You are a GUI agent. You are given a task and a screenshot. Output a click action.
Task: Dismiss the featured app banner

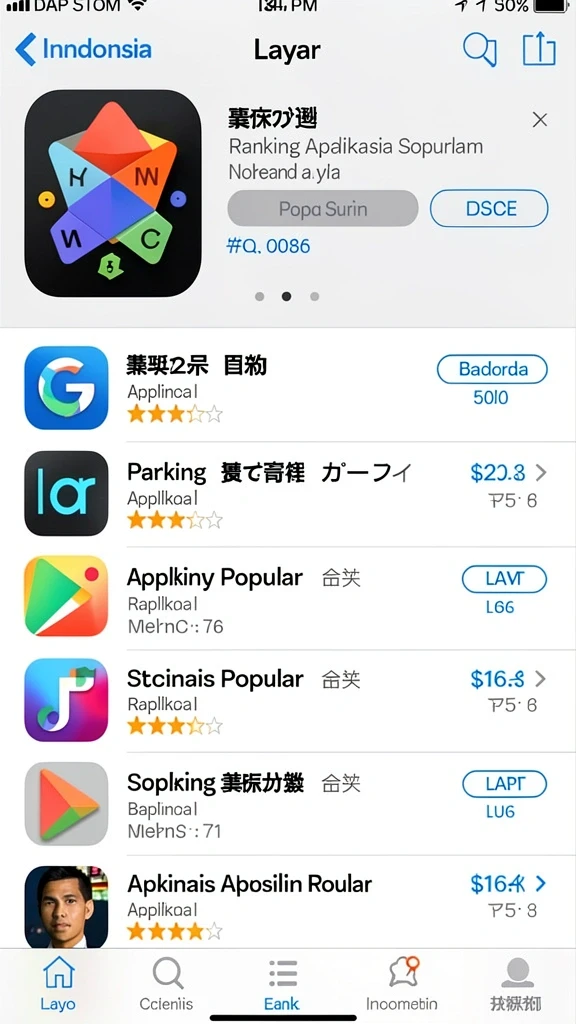(x=539, y=120)
